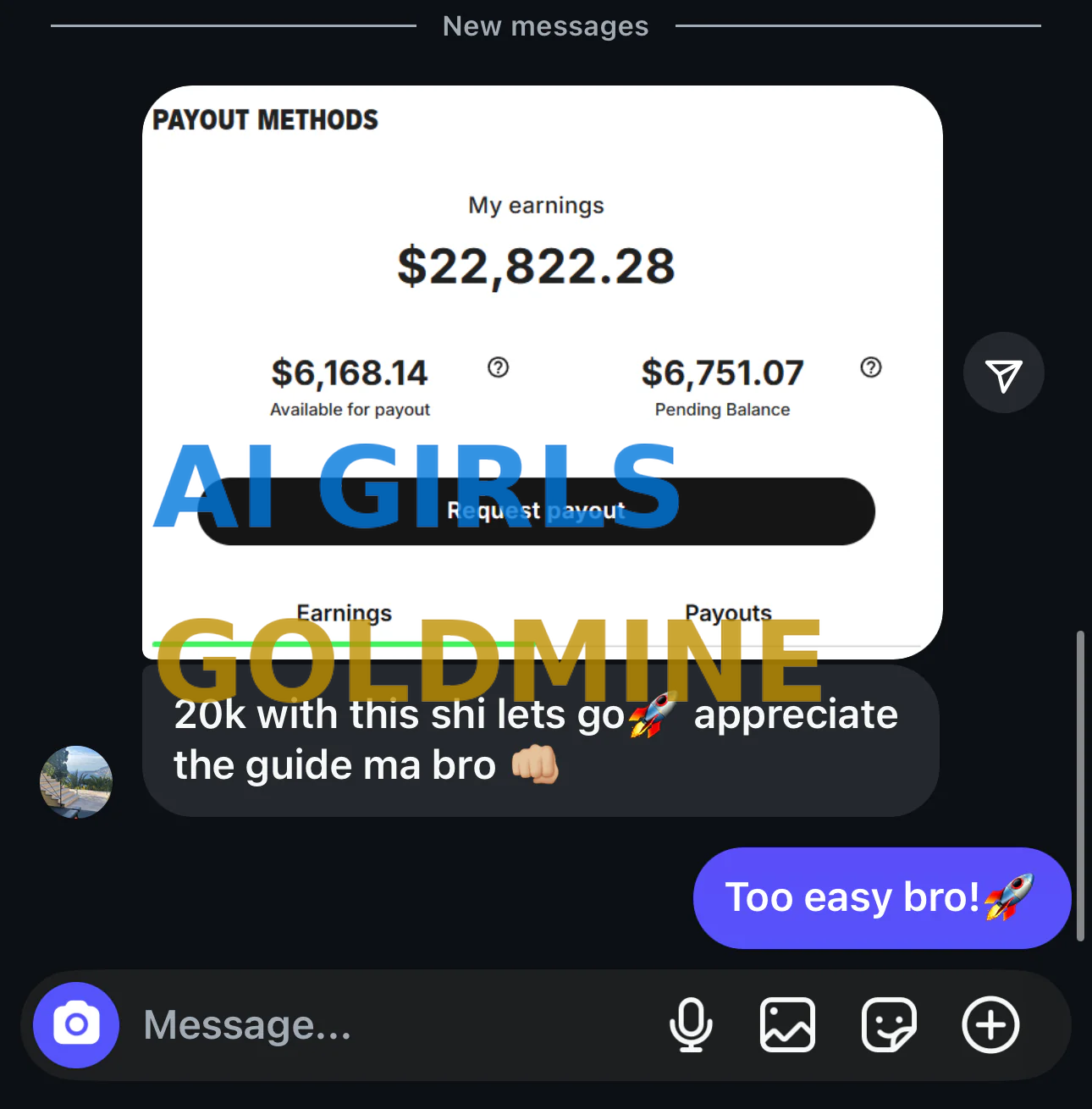Open the sender's profile picture
1092x1109 pixels.
[76, 782]
